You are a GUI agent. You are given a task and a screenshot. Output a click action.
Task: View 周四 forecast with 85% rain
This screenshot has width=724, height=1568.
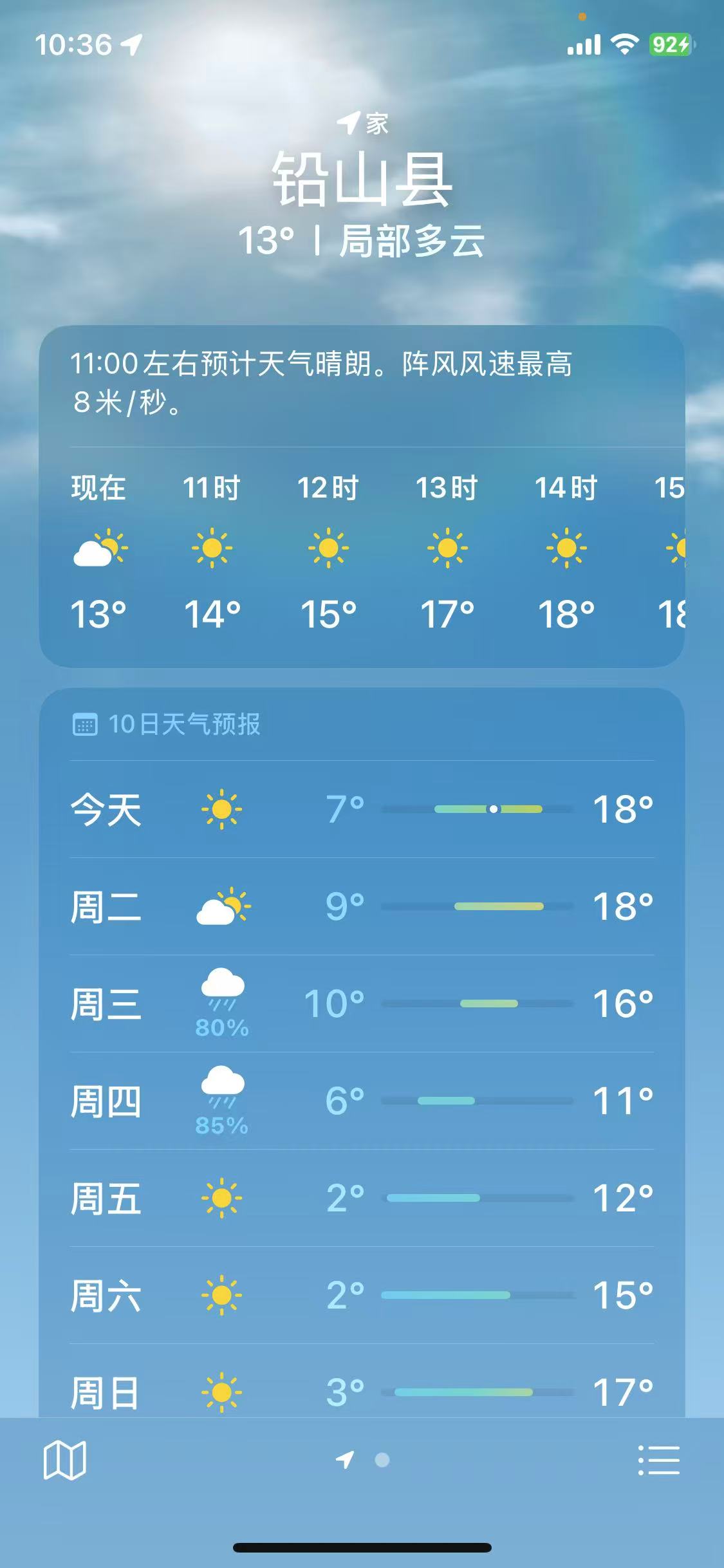[x=362, y=1101]
